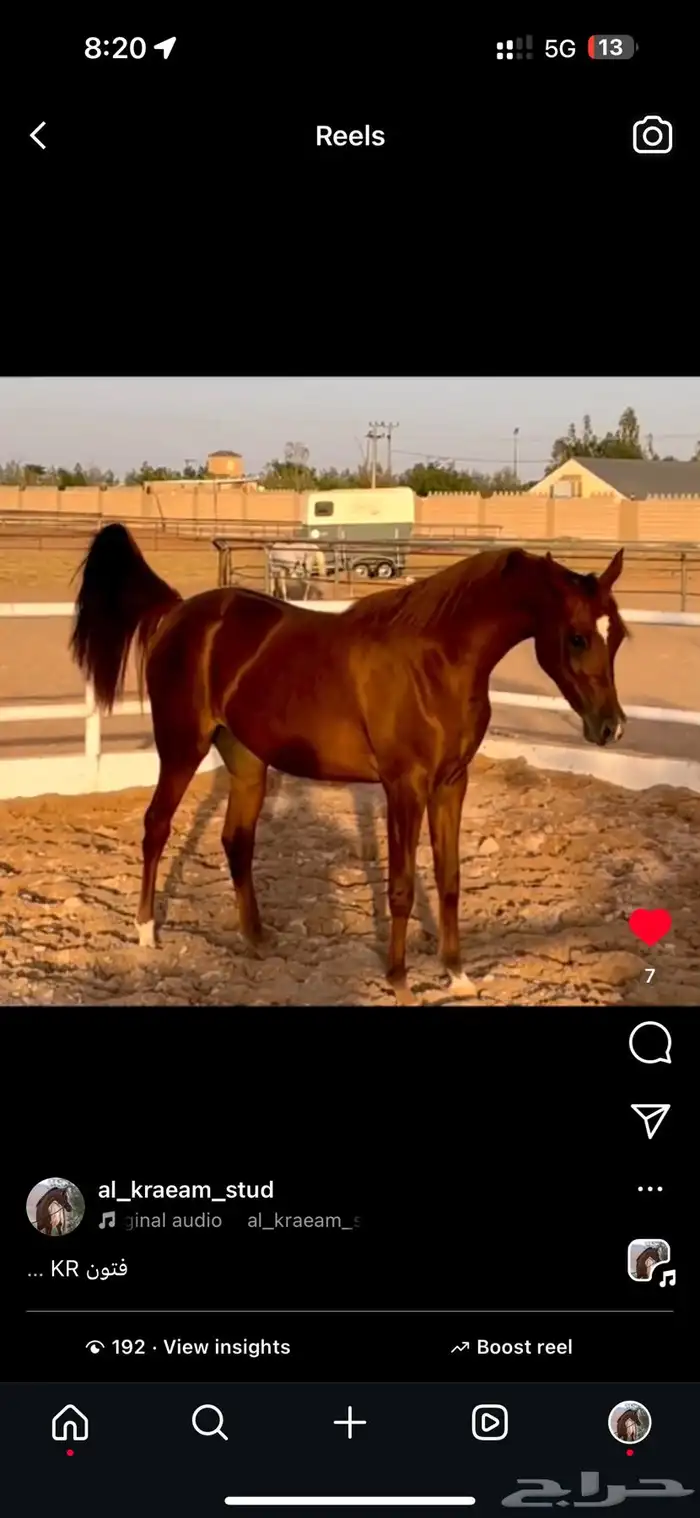Screen dimensions: 700x1518
Task: View insights for this reel
Action: tap(189, 1347)
